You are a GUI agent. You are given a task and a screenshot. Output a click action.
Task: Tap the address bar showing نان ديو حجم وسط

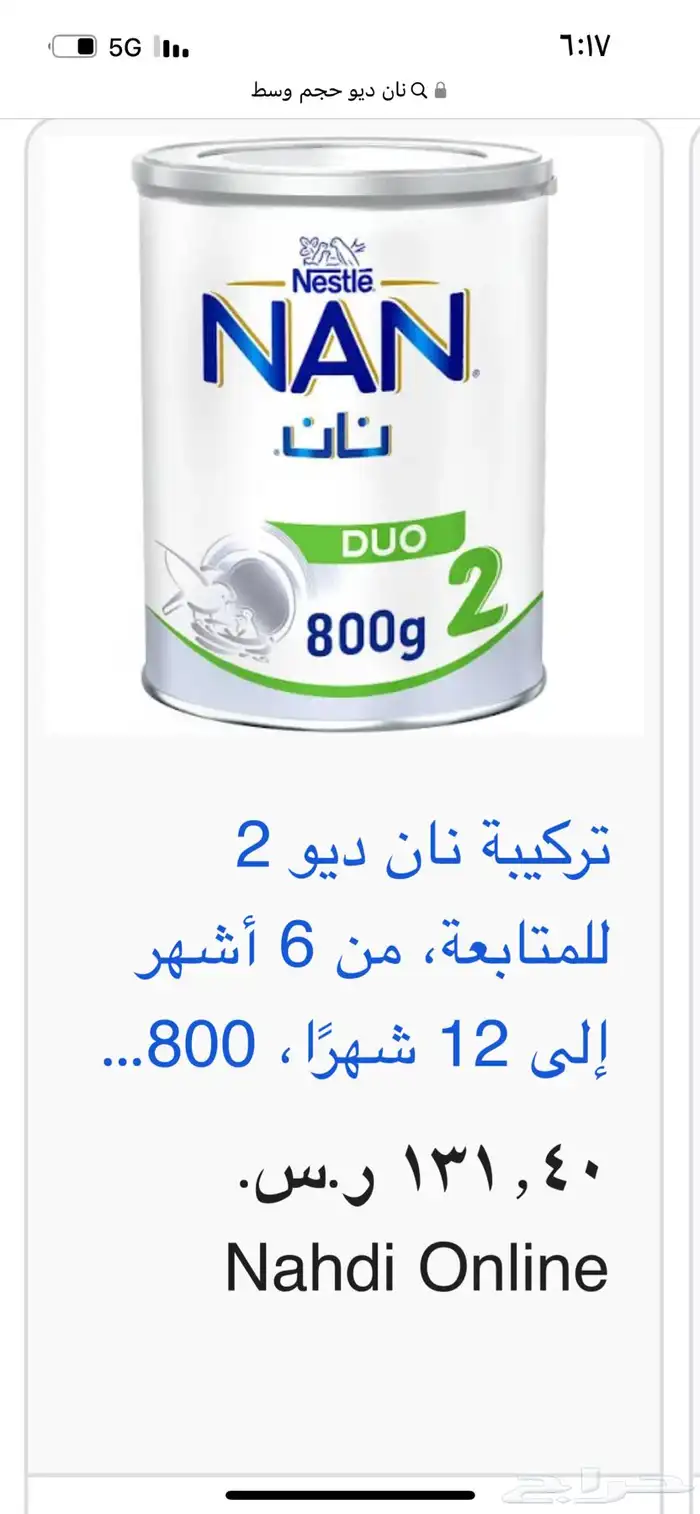point(349,91)
